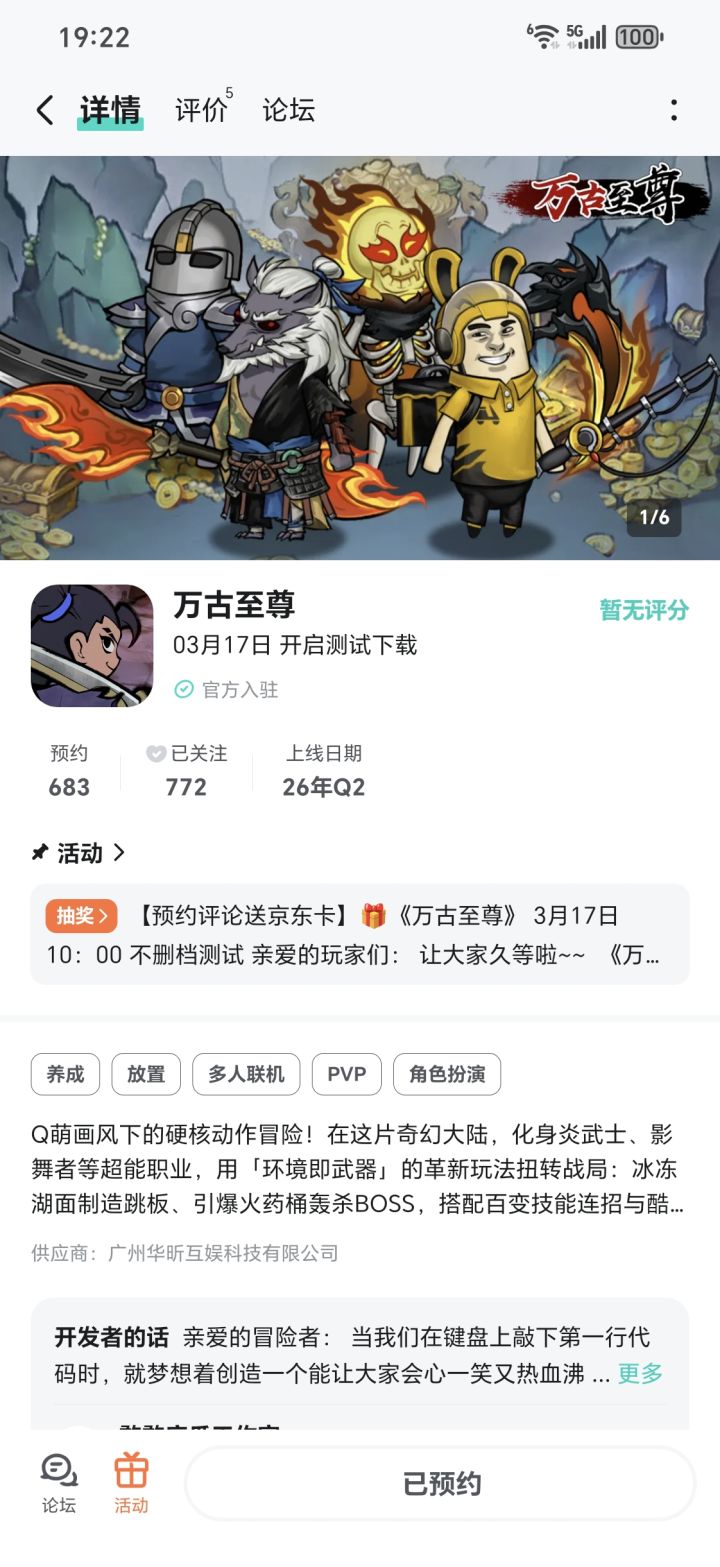The height and width of the screenshot is (1567, 720).
Task: Toggle the 多人联机 tag
Action: 246,1074
